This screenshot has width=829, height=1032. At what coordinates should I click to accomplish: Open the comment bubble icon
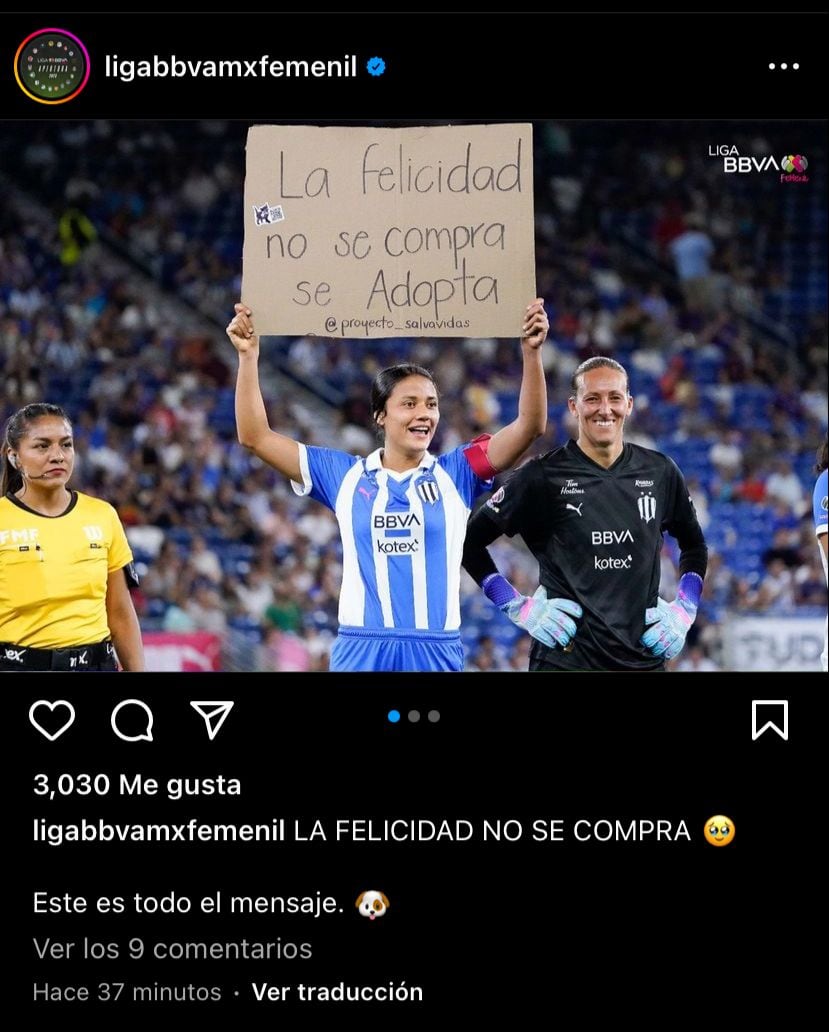pos(132,720)
